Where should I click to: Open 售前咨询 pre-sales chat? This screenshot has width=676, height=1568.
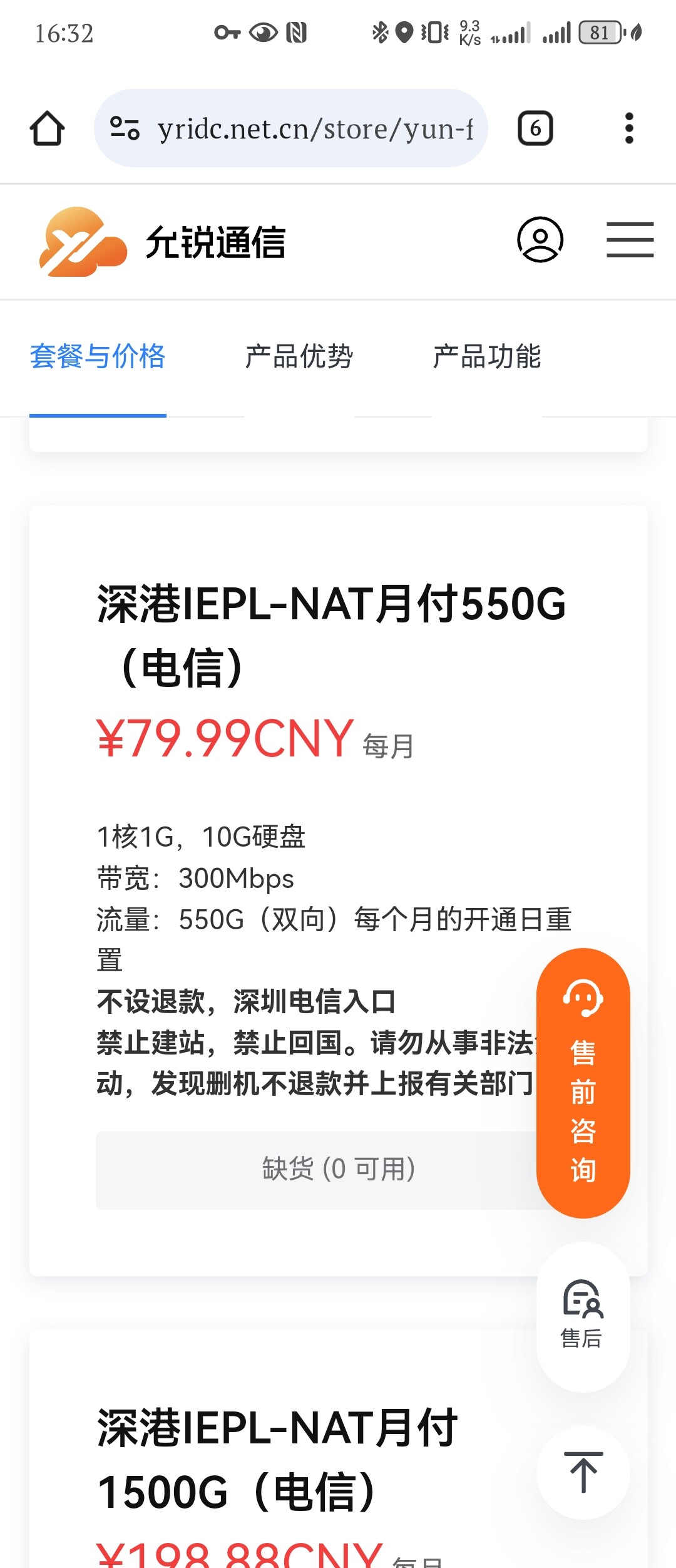(x=583, y=1083)
